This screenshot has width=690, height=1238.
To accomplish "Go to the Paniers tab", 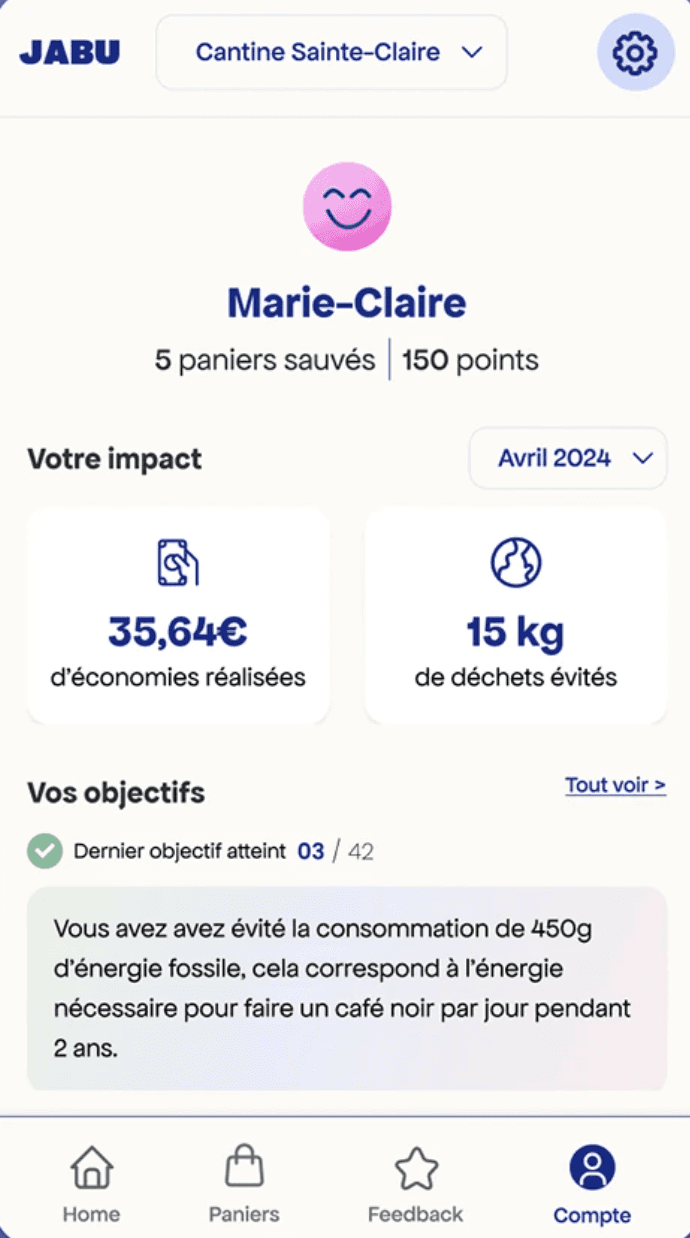I will click(x=244, y=1185).
